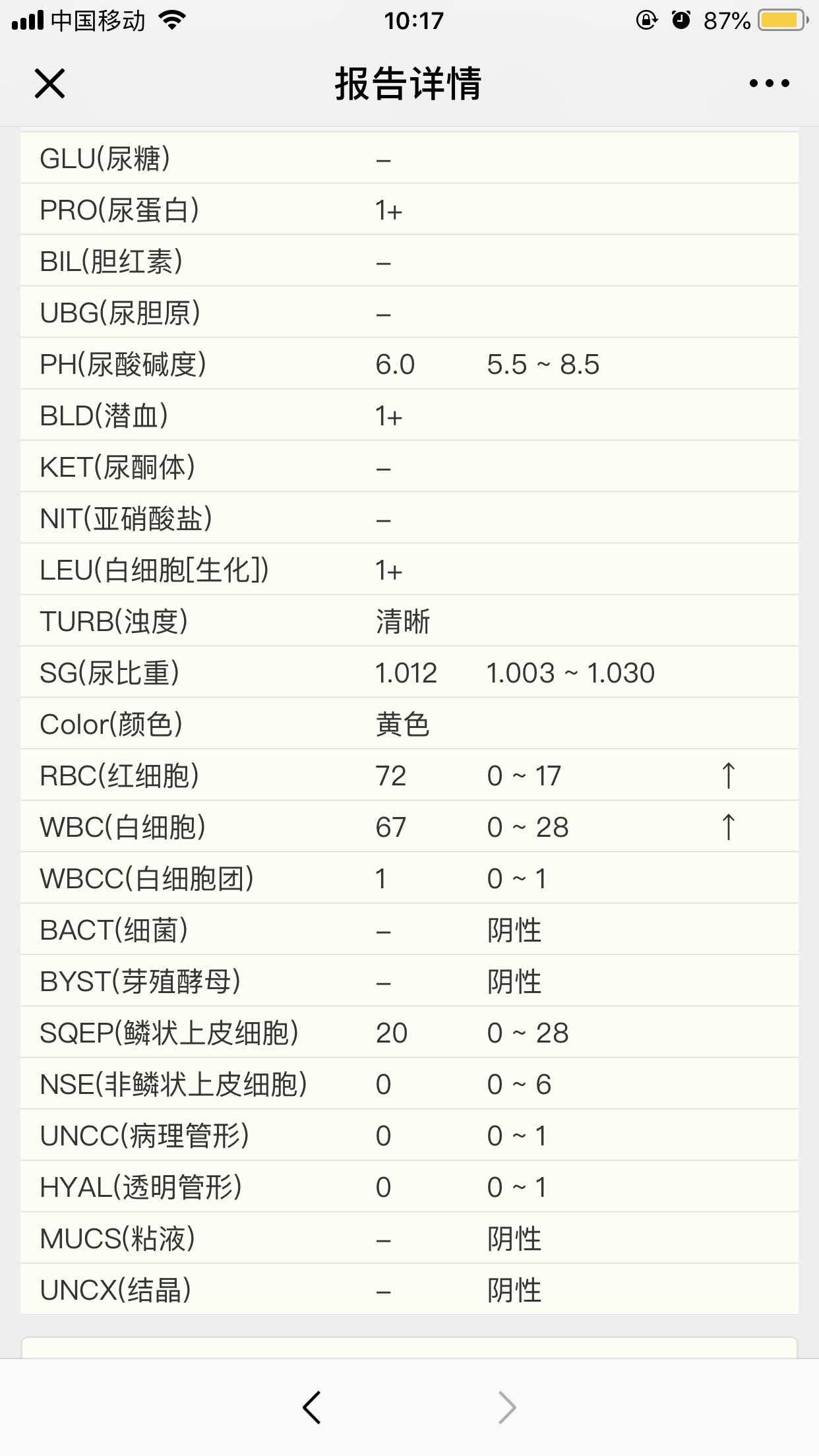
Task: Go back to the previous web page
Action: 312,1407
